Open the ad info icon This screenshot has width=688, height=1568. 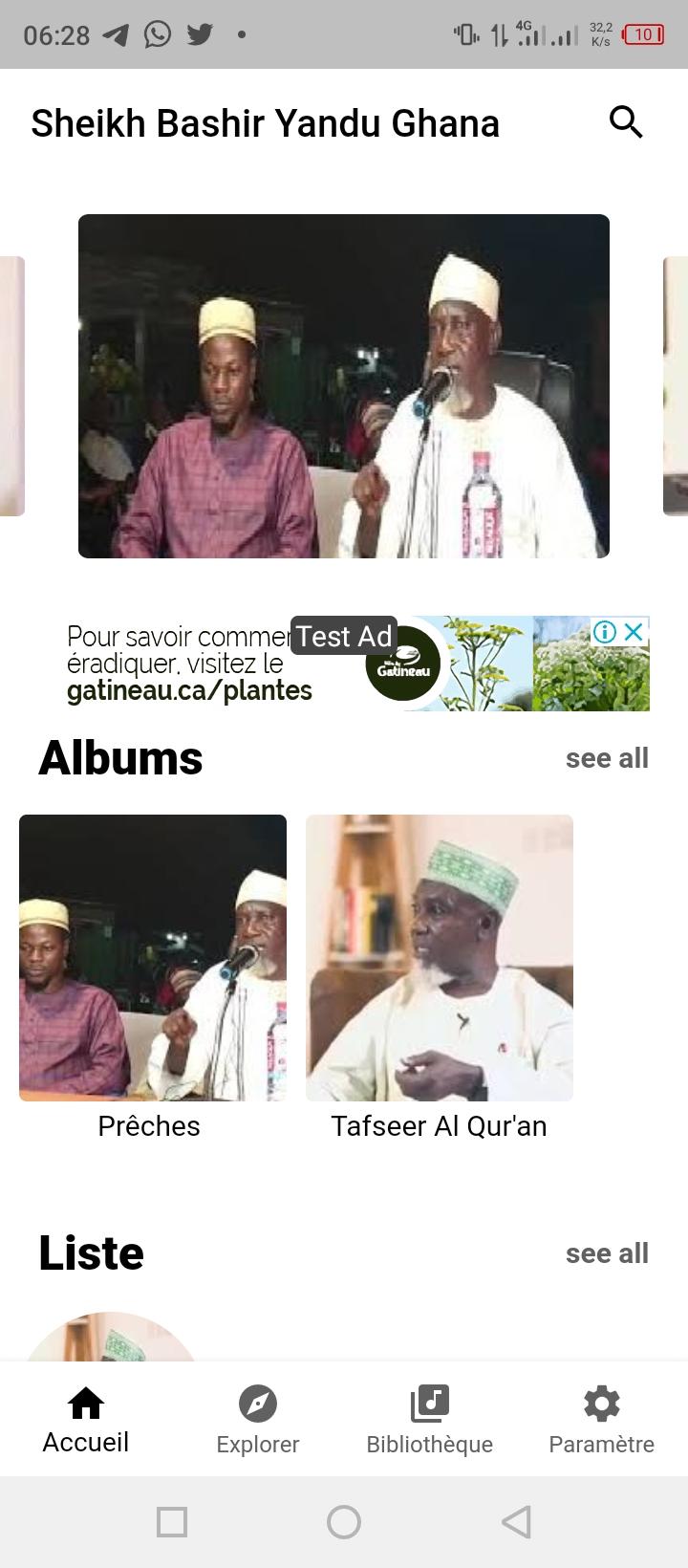605,632
